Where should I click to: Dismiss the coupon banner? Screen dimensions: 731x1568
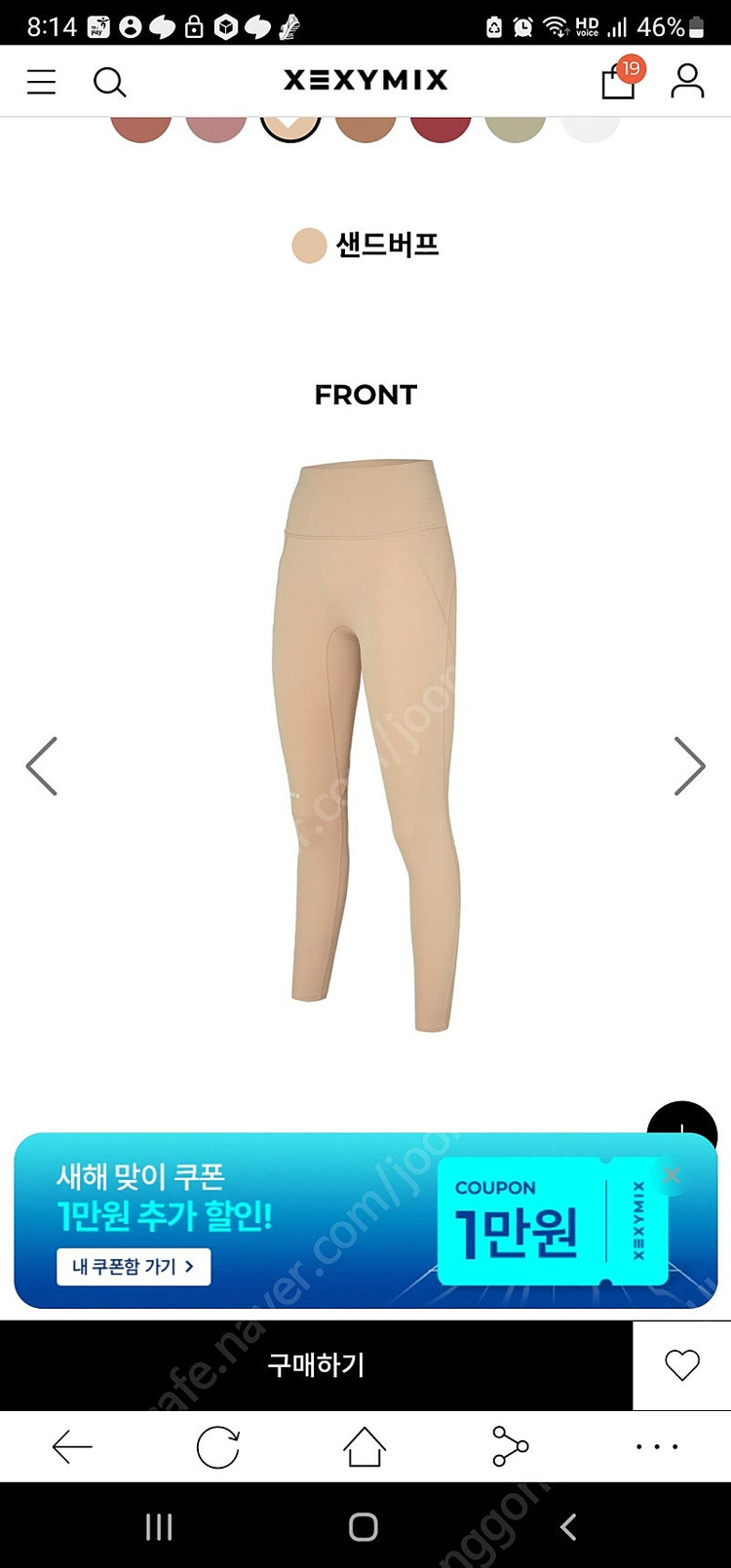(671, 1174)
